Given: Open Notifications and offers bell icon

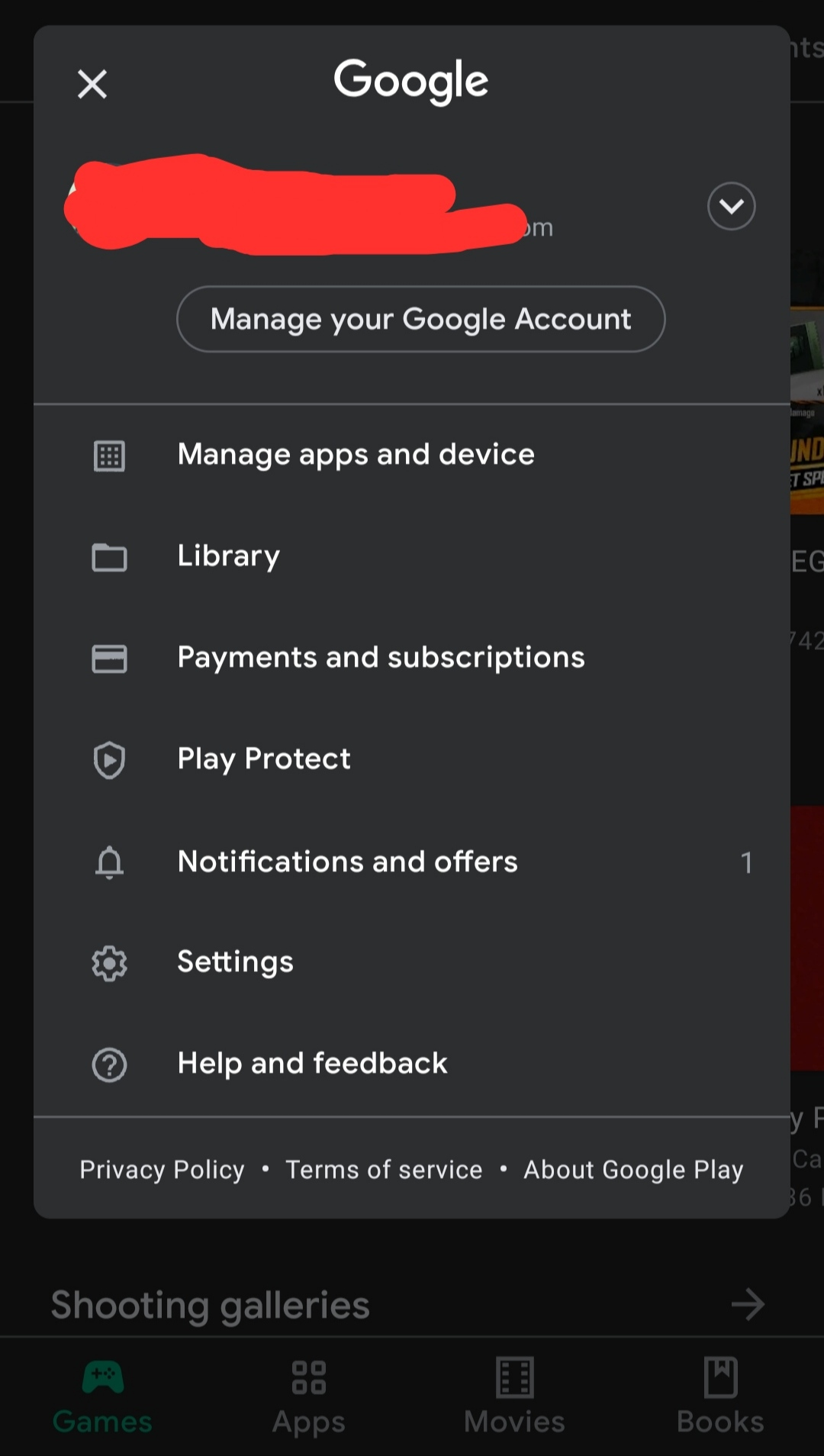Looking at the screenshot, I should pos(109,862).
